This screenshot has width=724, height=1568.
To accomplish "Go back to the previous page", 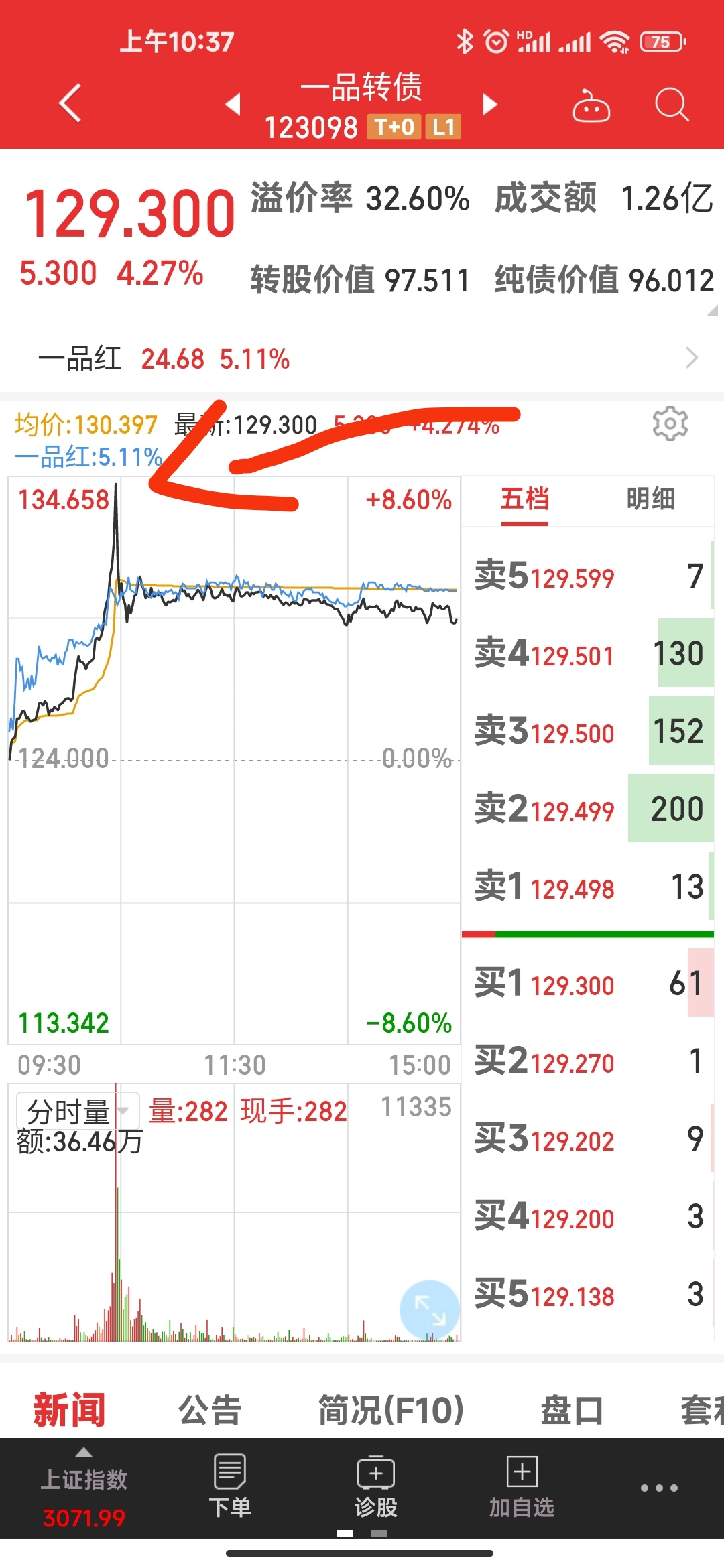I will (x=70, y=104).
